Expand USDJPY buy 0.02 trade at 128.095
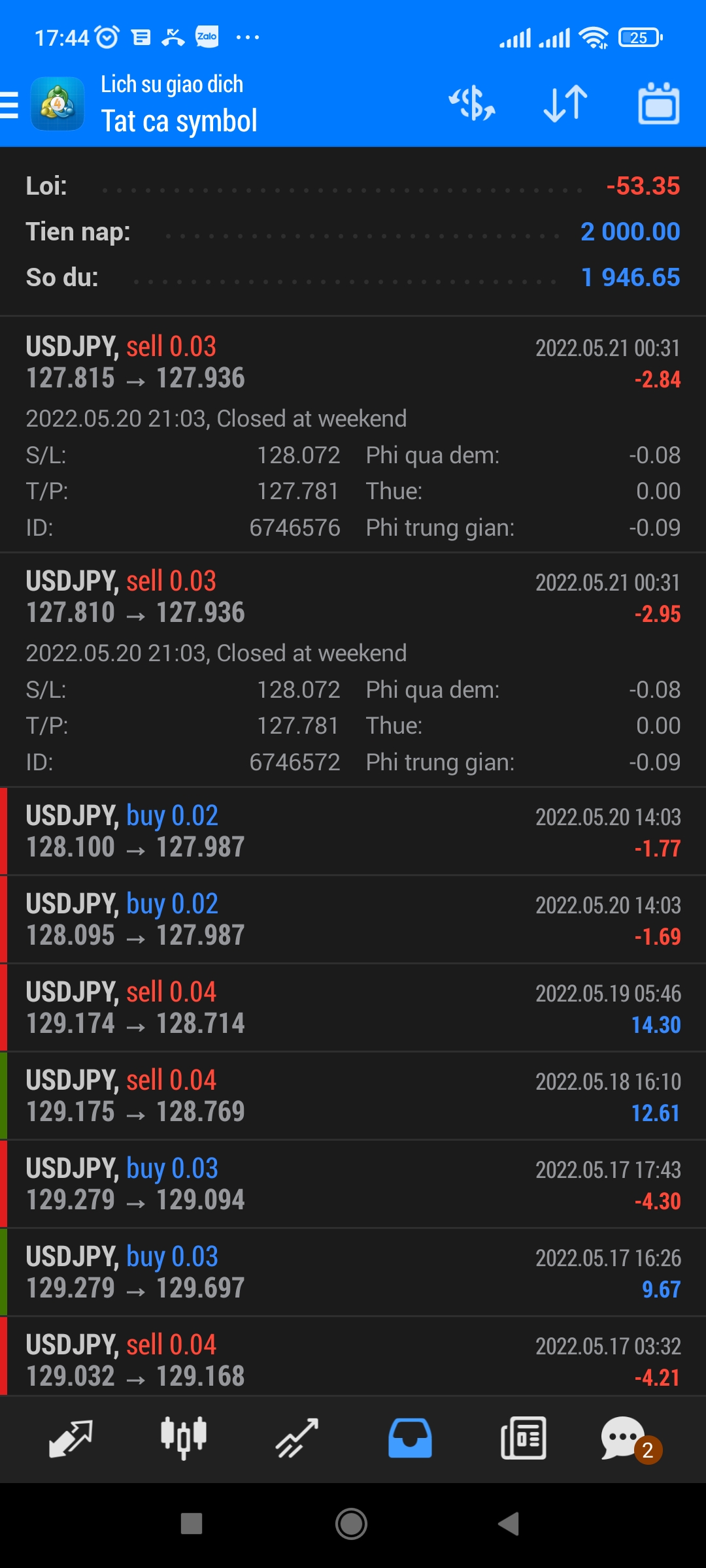The height and width of the screenshot is (1568, 706). pyautogui.click(x=353, y=919)
